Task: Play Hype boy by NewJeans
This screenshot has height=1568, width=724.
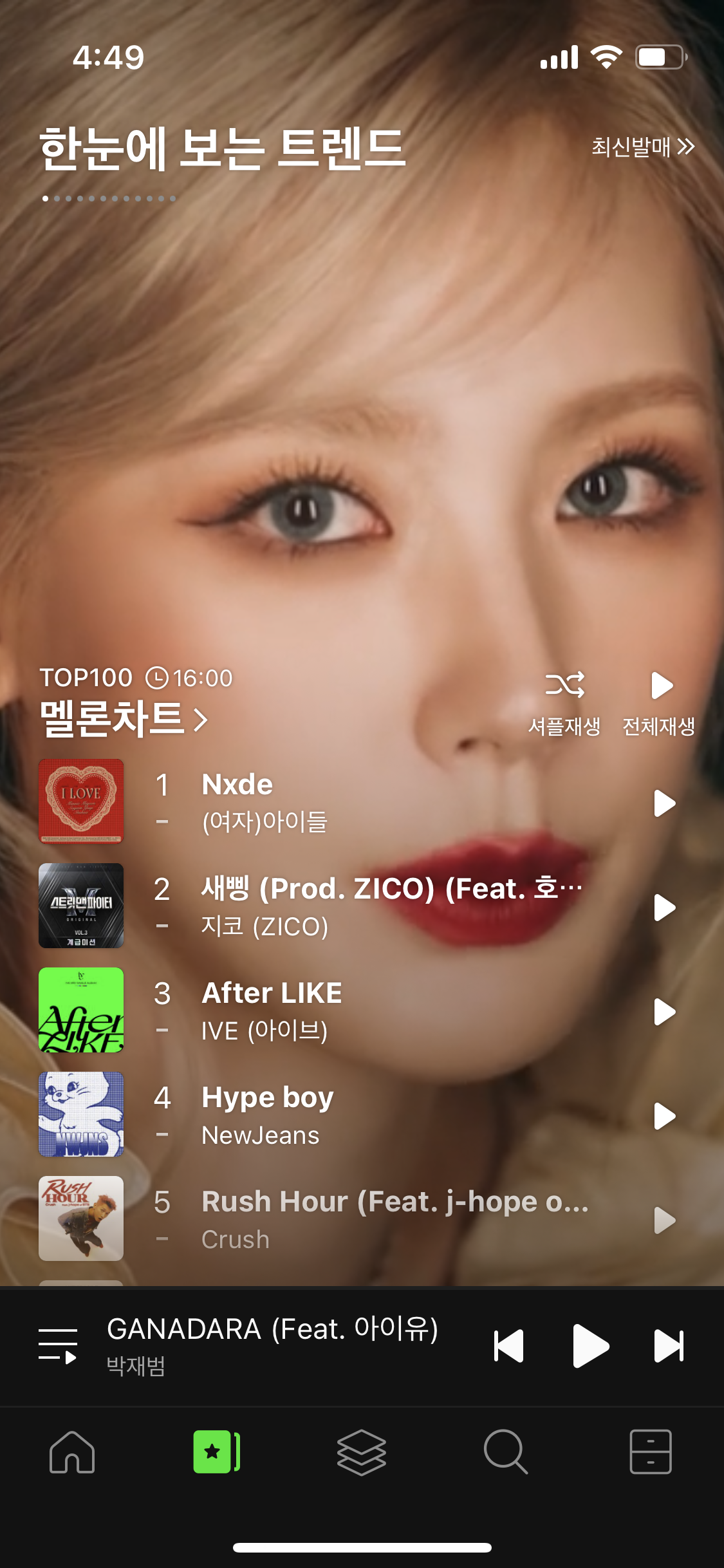Action: (x=664, y=1116)
